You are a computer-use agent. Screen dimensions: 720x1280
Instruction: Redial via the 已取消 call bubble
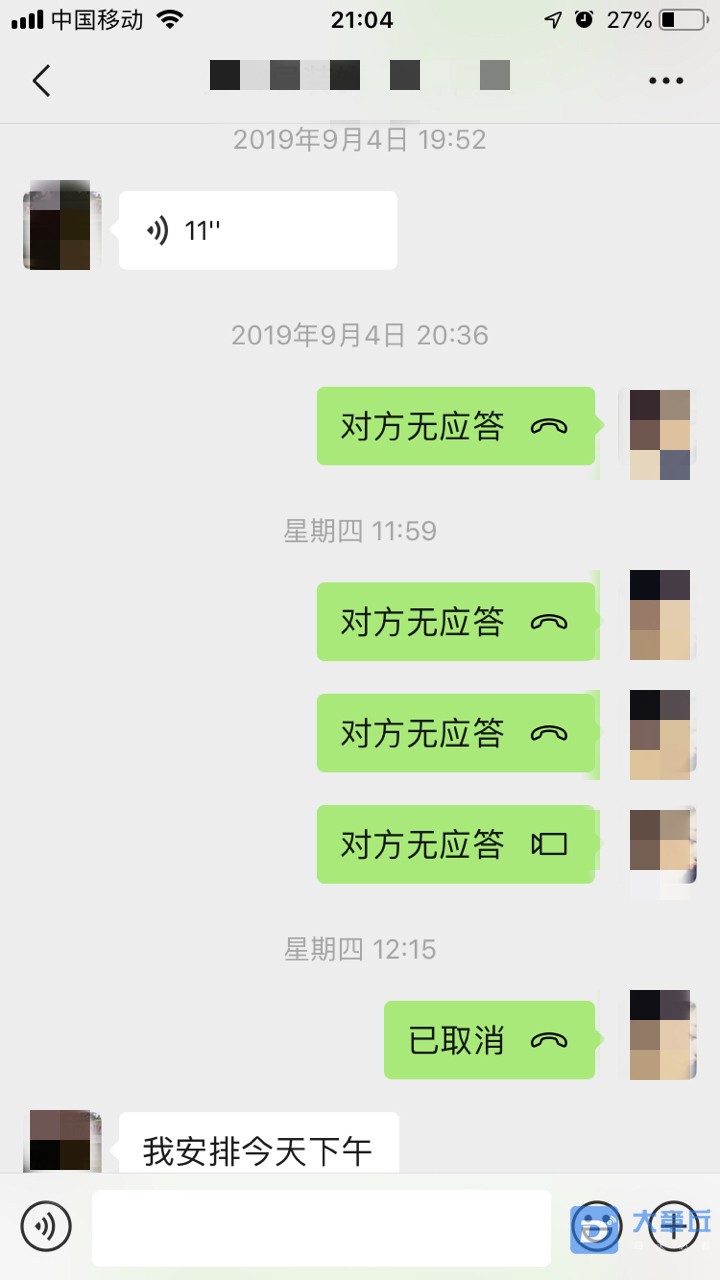[489, 1040]
